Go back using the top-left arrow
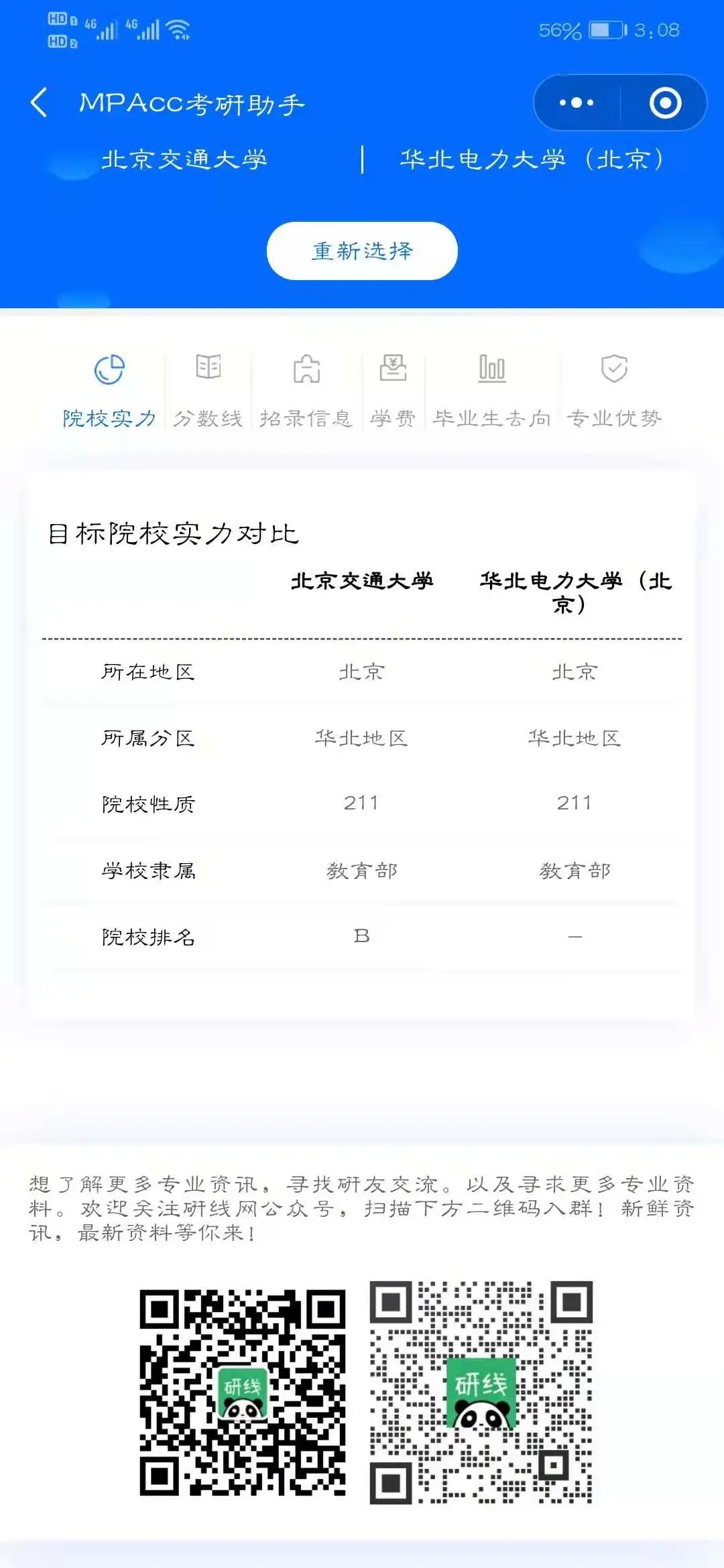 tap(39, 103)
